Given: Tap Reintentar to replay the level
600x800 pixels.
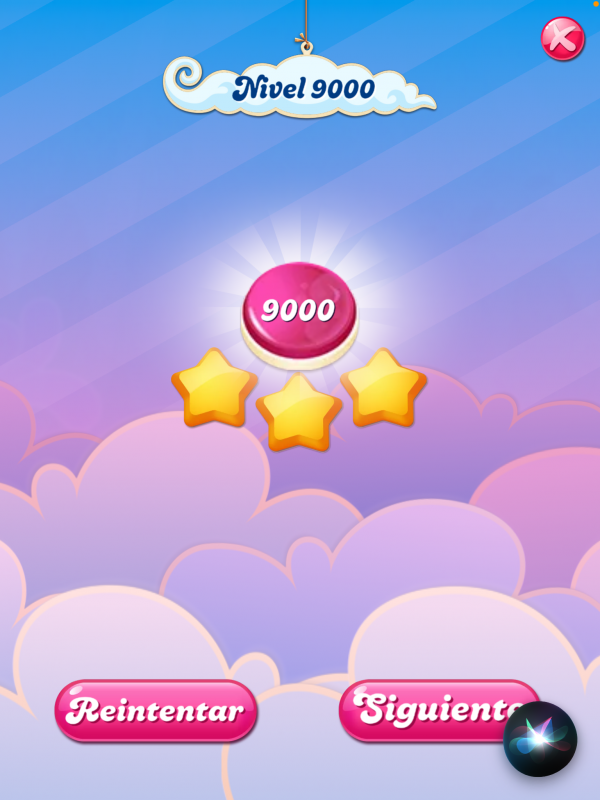Looking at the screenshot, I should [156, 711].
